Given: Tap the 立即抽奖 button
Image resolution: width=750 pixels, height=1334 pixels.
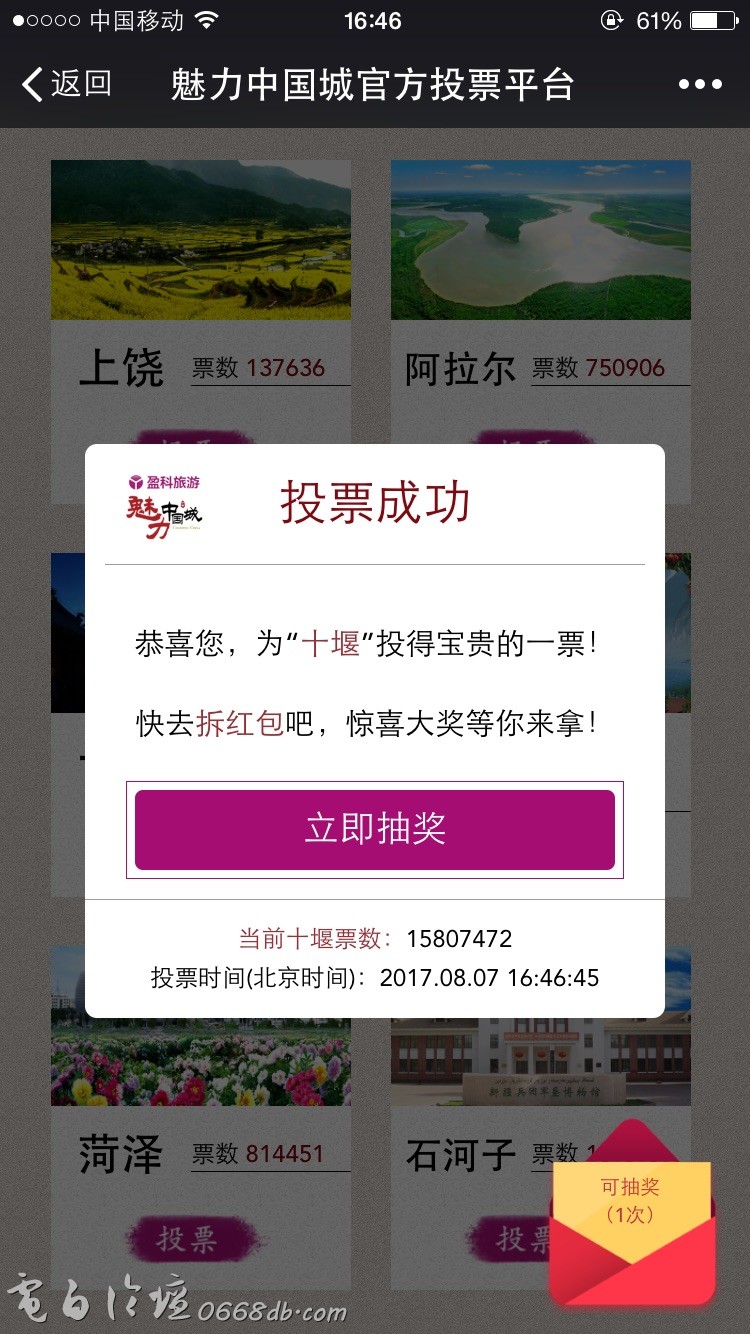Looking at the screenshot, I should pyautogui.click(x=375, y=830).
